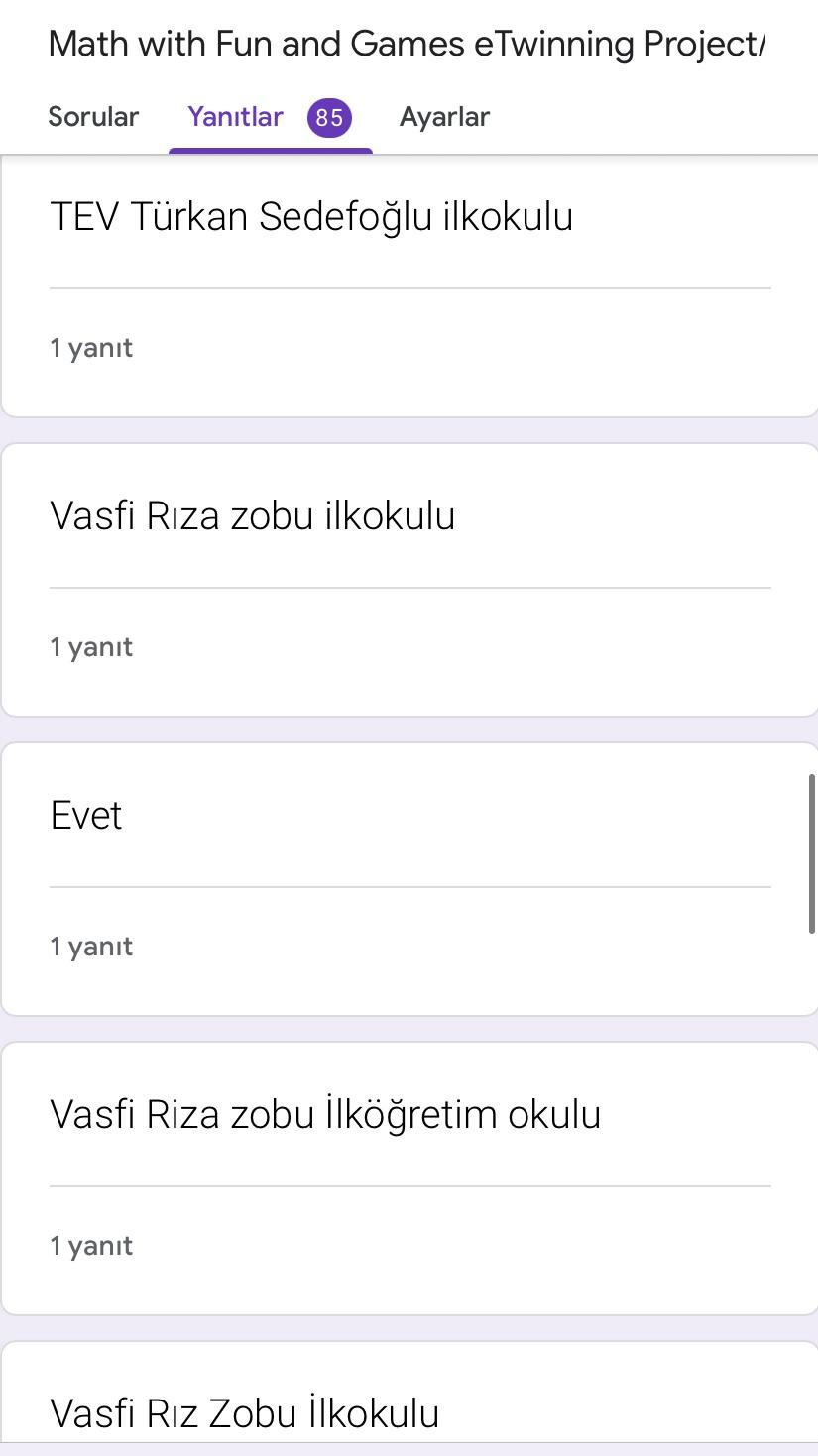Screen dimensions: 818x1456
Task: Click 1 yanıt under TEV Türkan Sedefoğlu ilkokulu
Action: click(x=90, y=347)
